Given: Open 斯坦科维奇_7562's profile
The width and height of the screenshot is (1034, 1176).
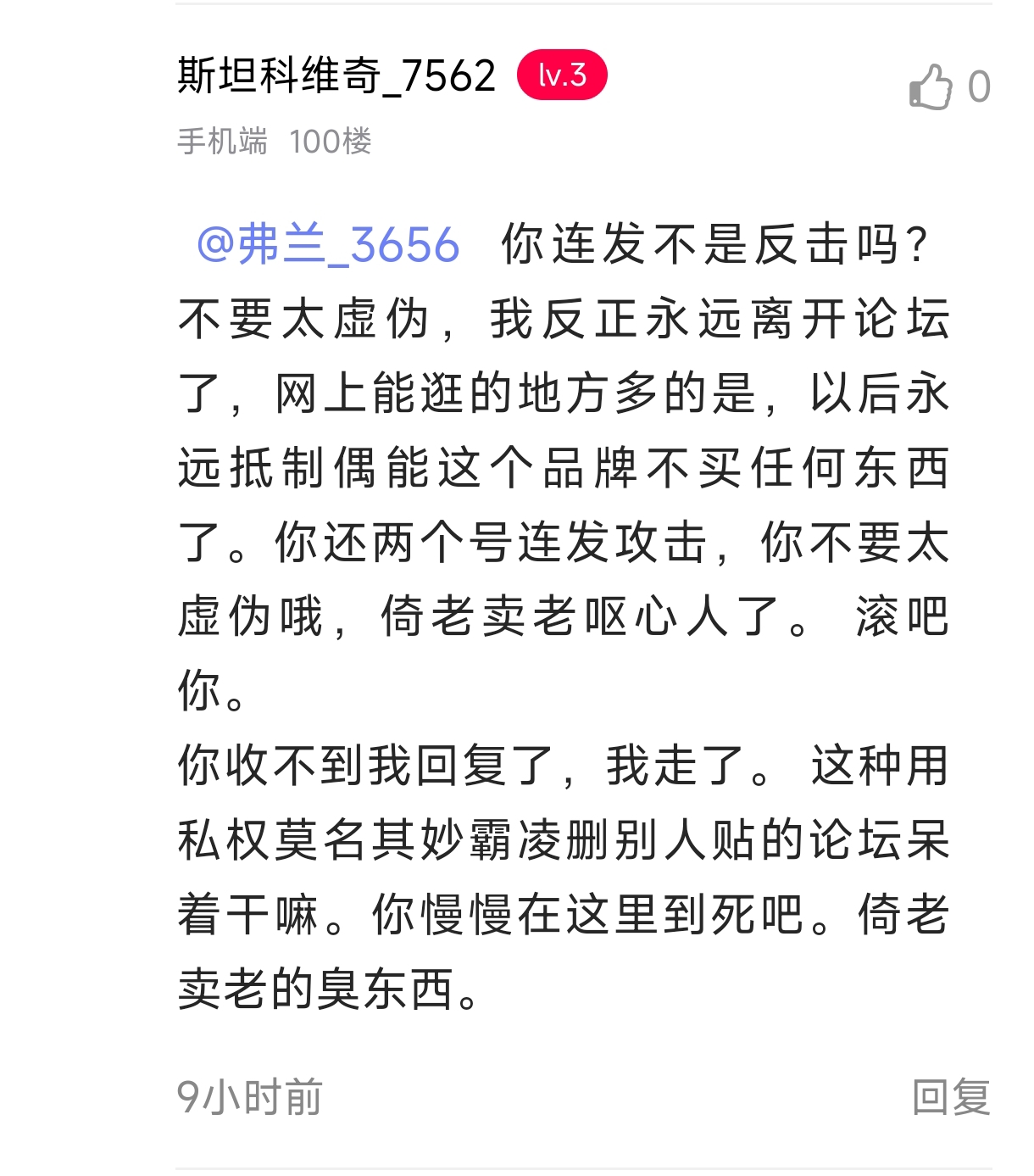Looking at the screenshot, I should click(336, 76).
